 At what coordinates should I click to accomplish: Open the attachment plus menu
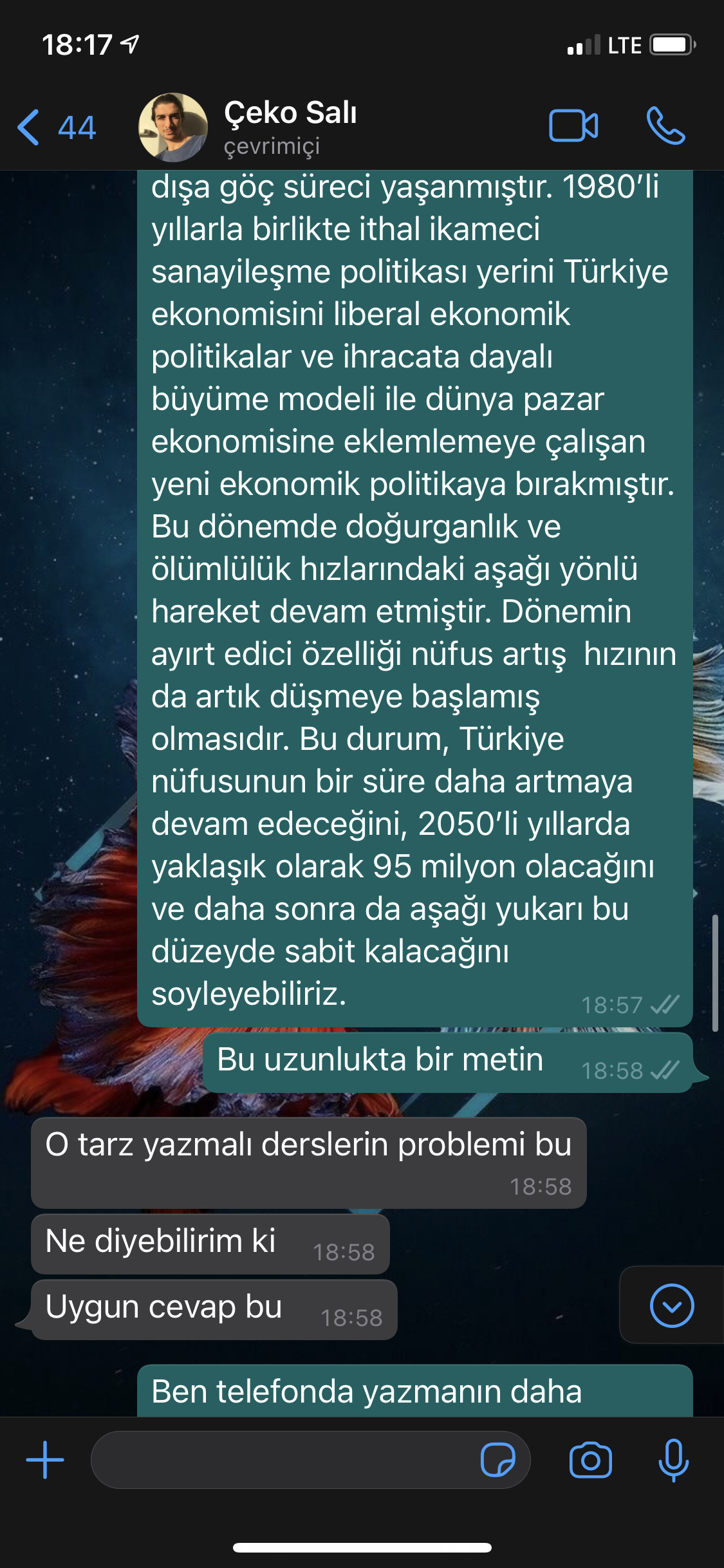click(45, 1460)
